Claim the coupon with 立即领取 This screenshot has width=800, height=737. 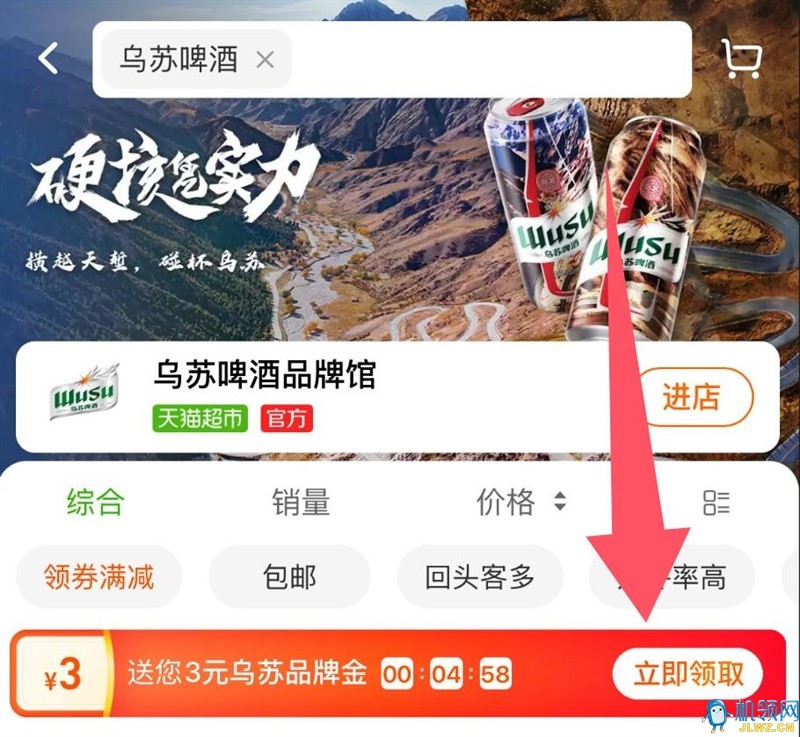click(x=688, y=673)
